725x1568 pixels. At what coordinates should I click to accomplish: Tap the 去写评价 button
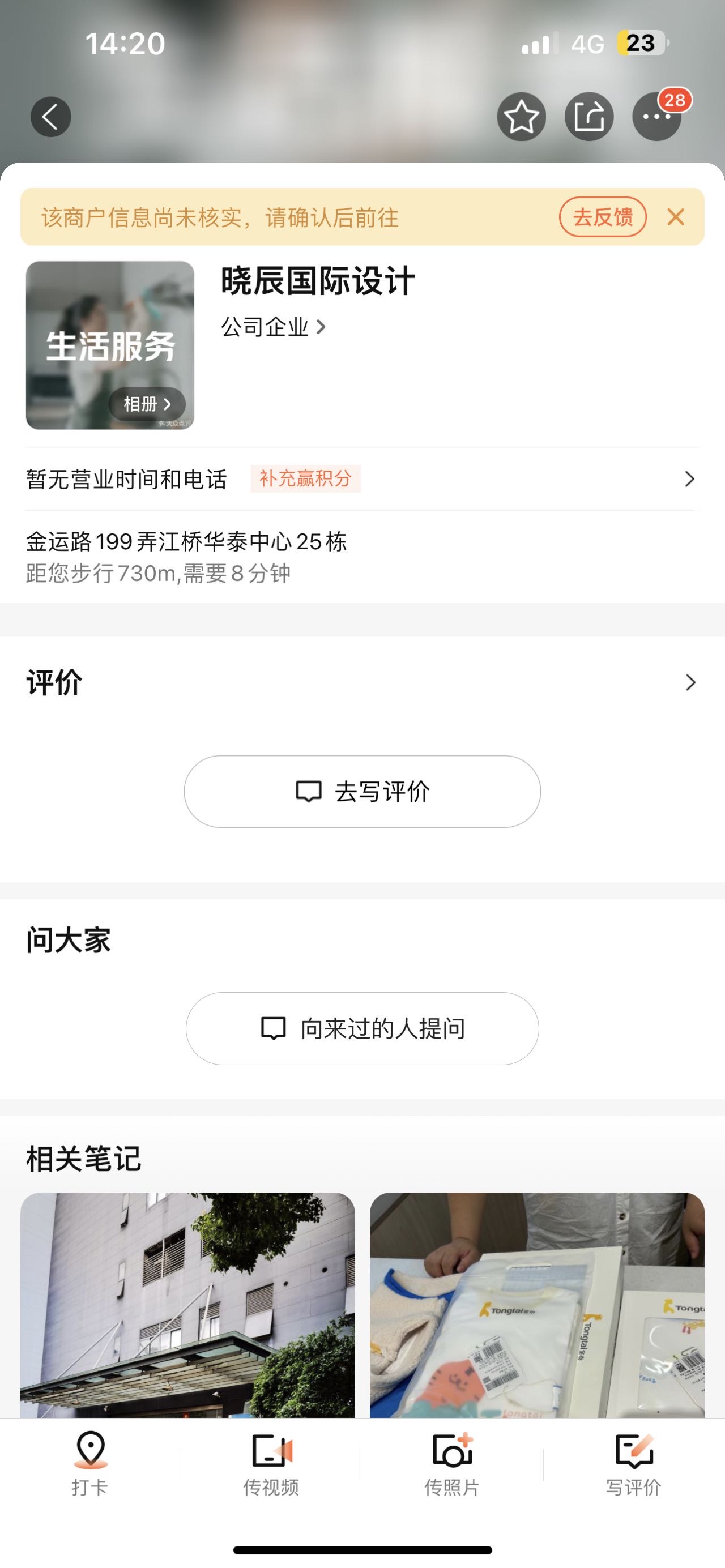pos(362,791)
